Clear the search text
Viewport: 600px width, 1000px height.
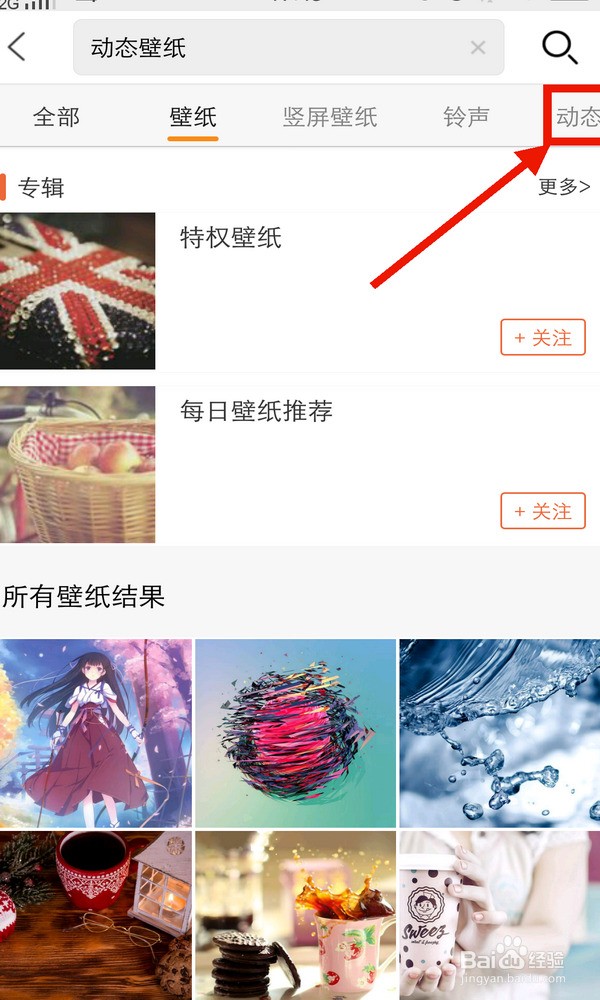pyautogui.click(x=477, y=47)
